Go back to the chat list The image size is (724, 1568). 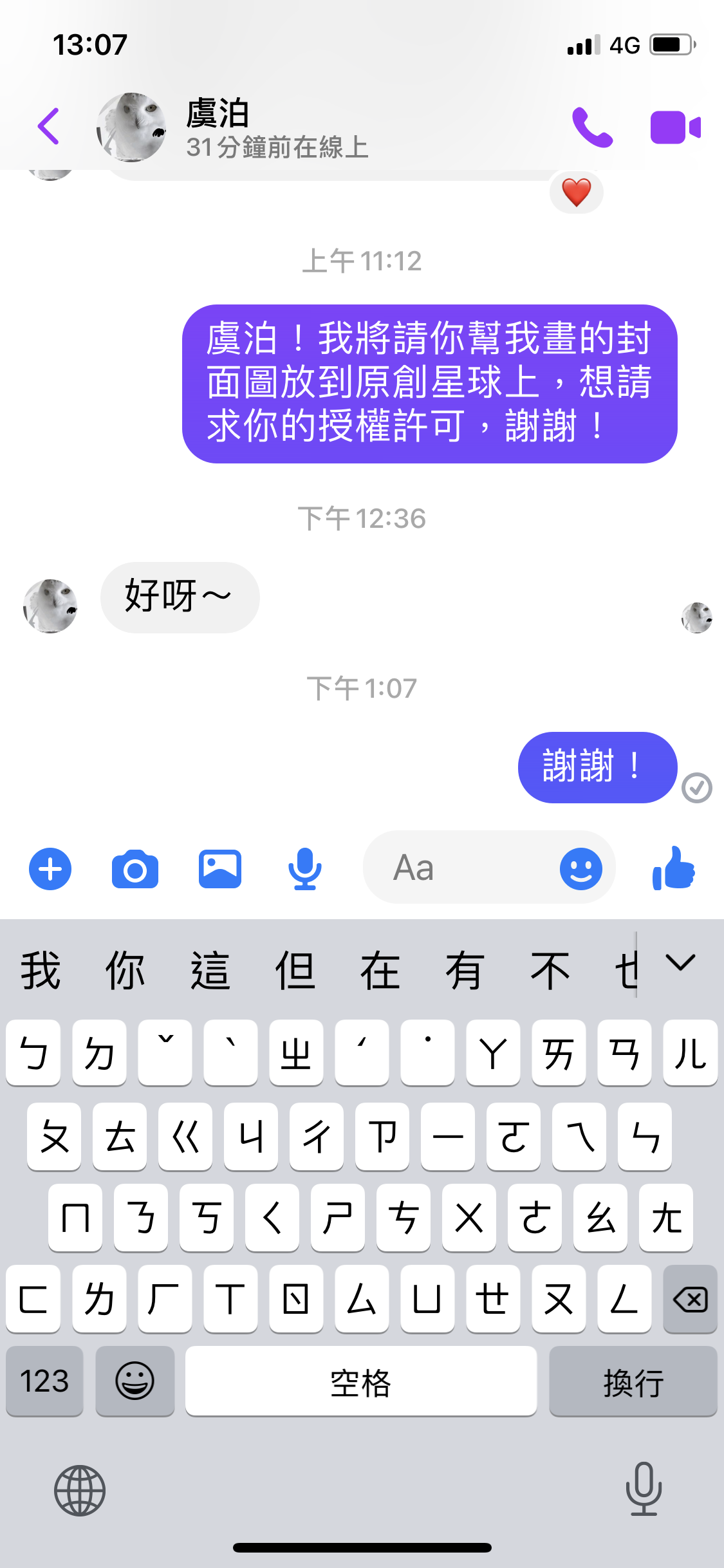click(x=49, y=126)
